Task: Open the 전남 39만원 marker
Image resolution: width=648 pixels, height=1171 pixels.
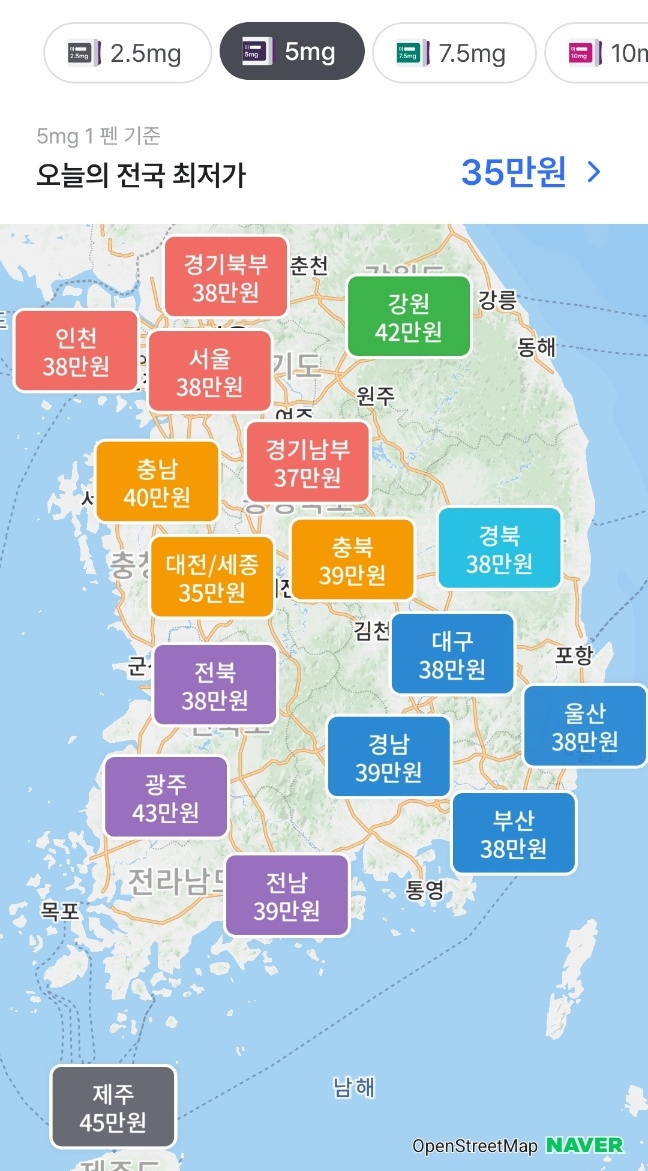Action: 287,895
